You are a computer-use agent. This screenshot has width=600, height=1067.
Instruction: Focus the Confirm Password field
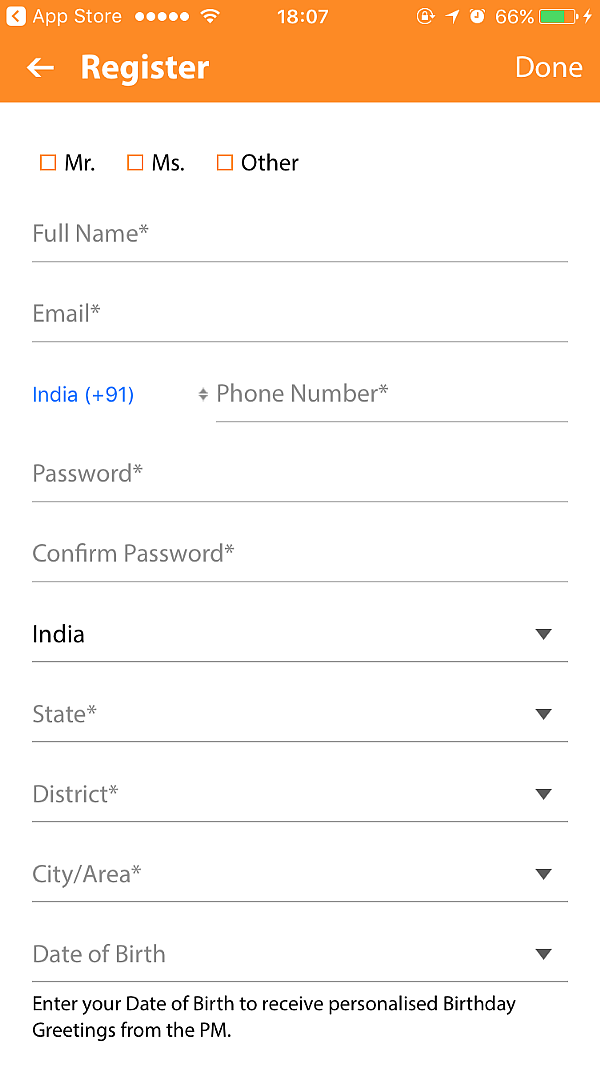300,554
